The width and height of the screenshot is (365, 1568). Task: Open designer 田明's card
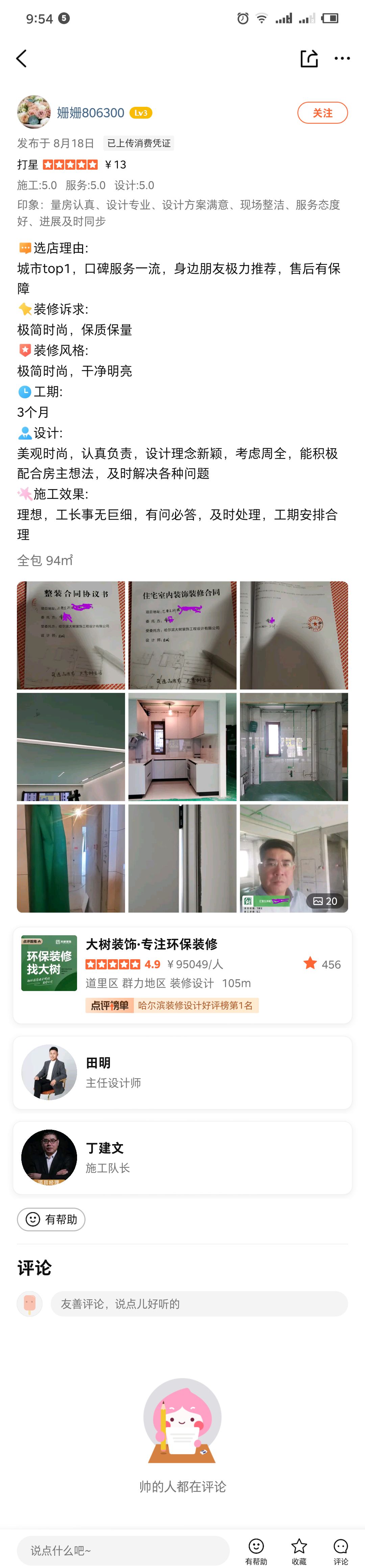[x=182, y=1072]
